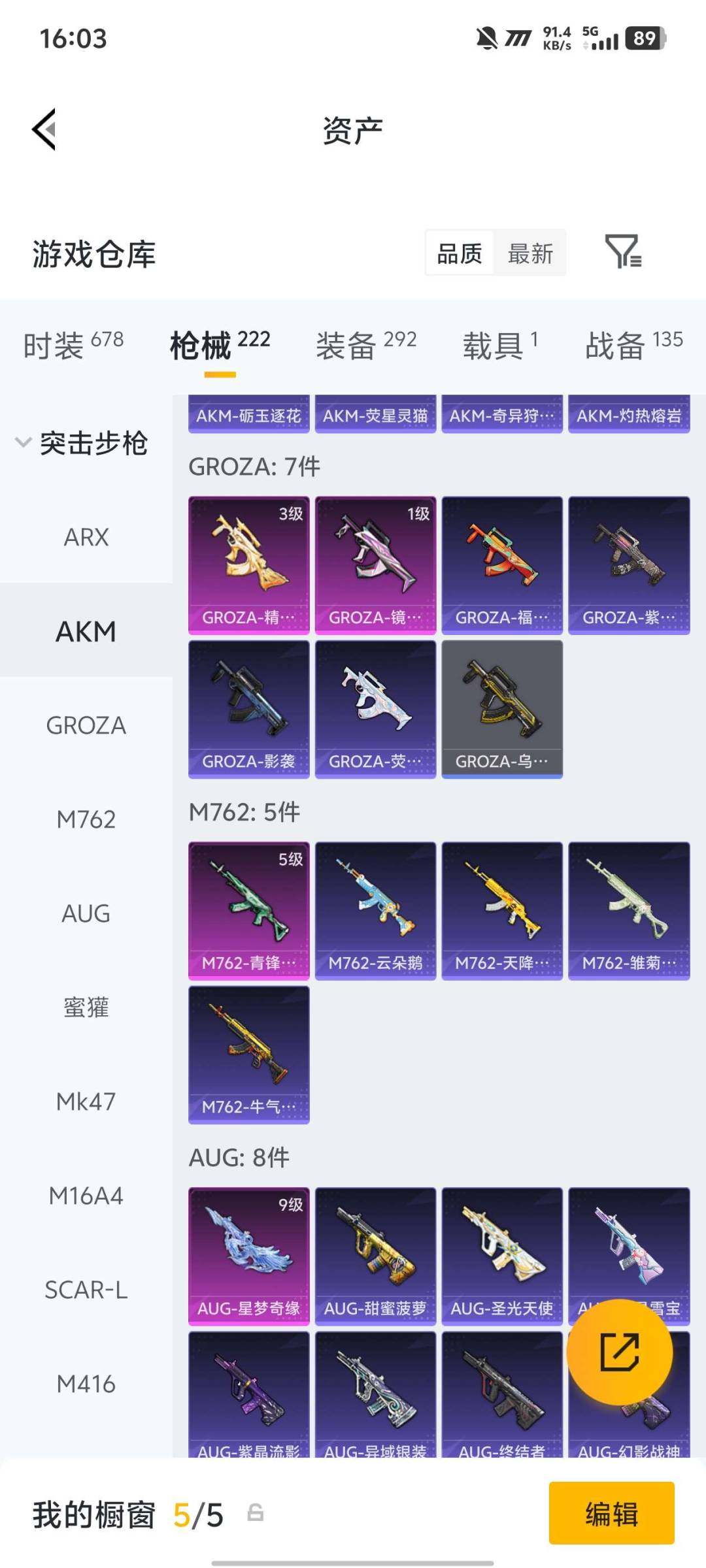Jump to GROZA in the sidebar
Screen dimensions: 706x1568
[86, 725]
